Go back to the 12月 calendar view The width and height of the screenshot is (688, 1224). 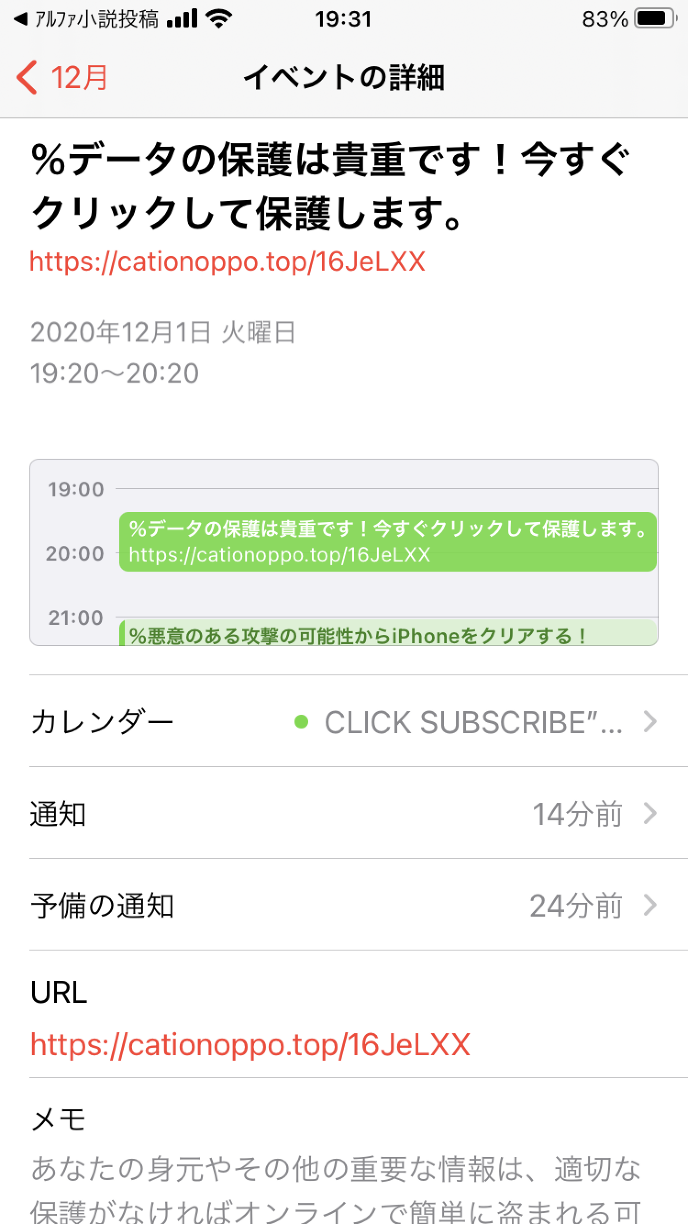[x=62, y=78]
